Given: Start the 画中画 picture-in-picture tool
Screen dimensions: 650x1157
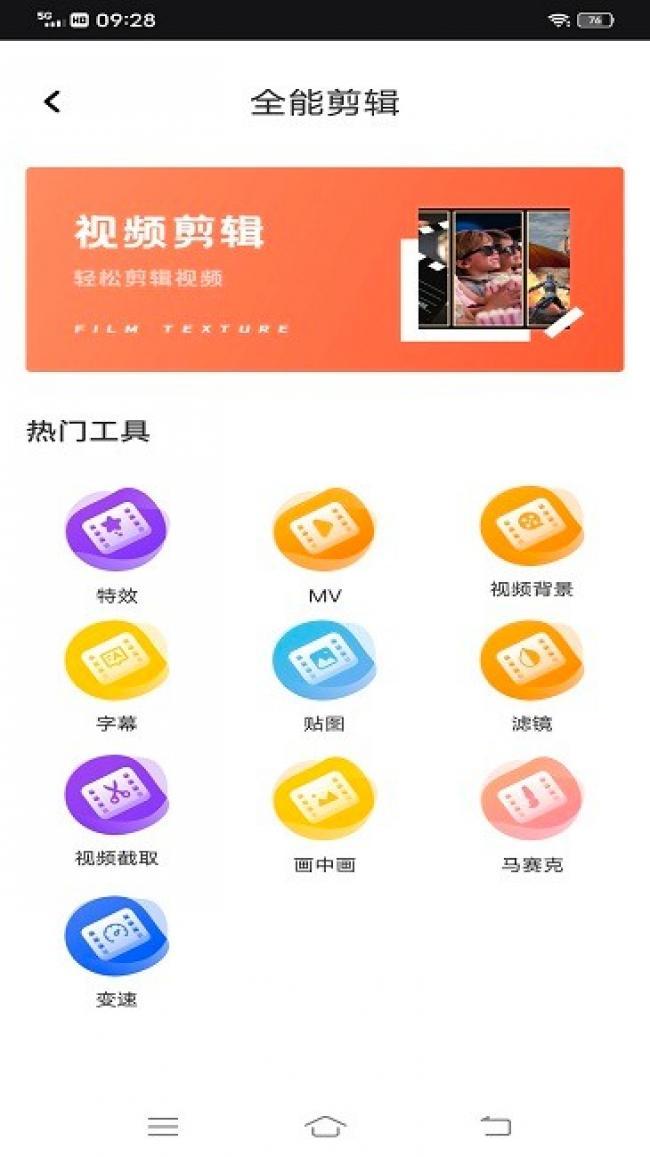Looking at the screenshot, I should (324, 798).
